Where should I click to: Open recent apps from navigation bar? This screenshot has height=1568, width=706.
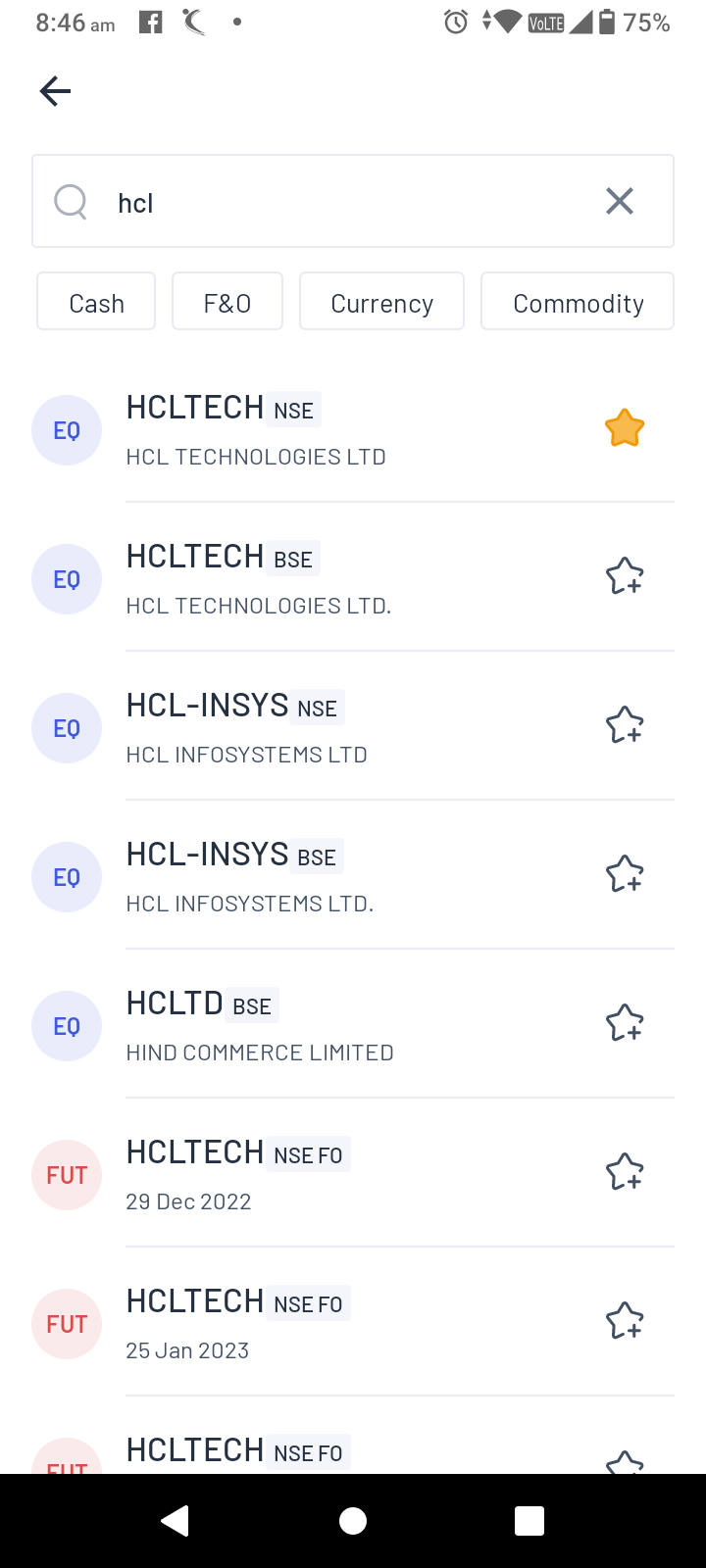tap(529, 1521)
